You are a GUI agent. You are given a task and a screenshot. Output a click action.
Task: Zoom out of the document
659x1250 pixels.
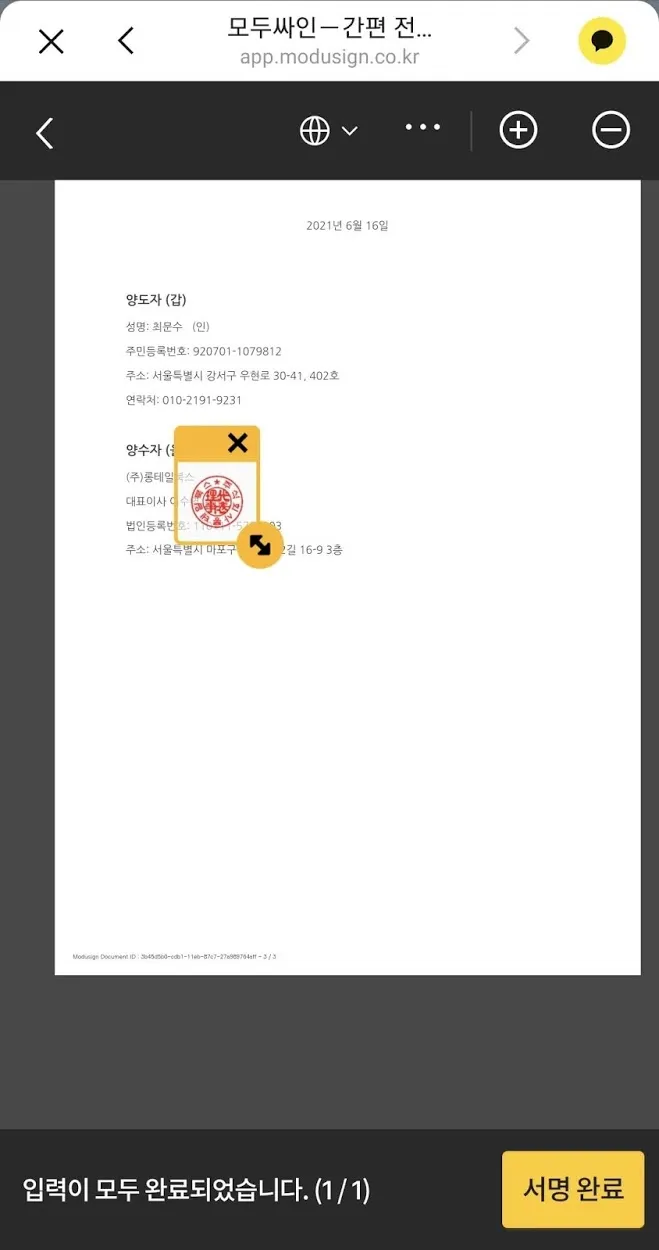point(610,131)
